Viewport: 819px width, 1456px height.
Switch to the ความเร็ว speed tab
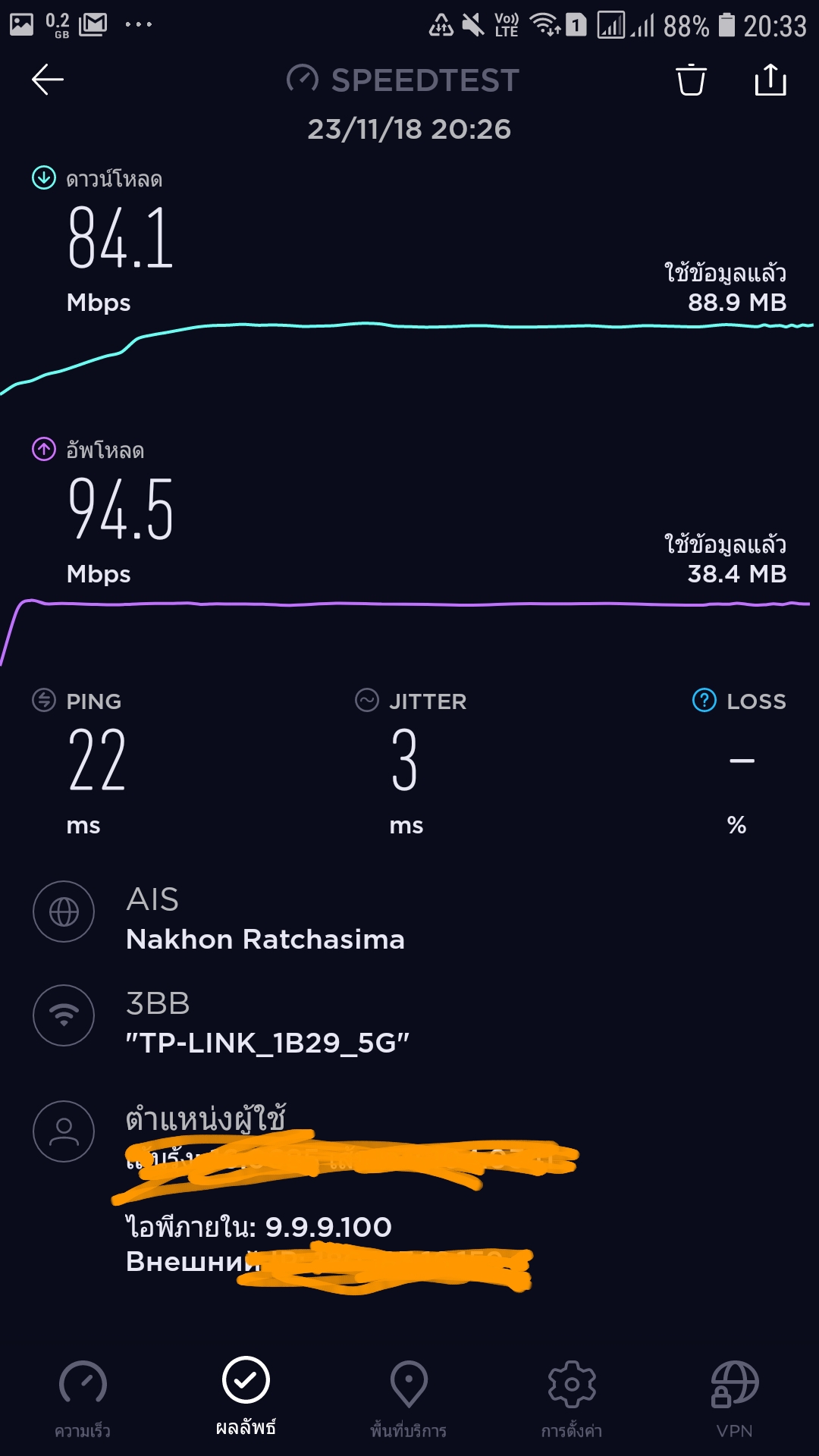(83, 1398)
